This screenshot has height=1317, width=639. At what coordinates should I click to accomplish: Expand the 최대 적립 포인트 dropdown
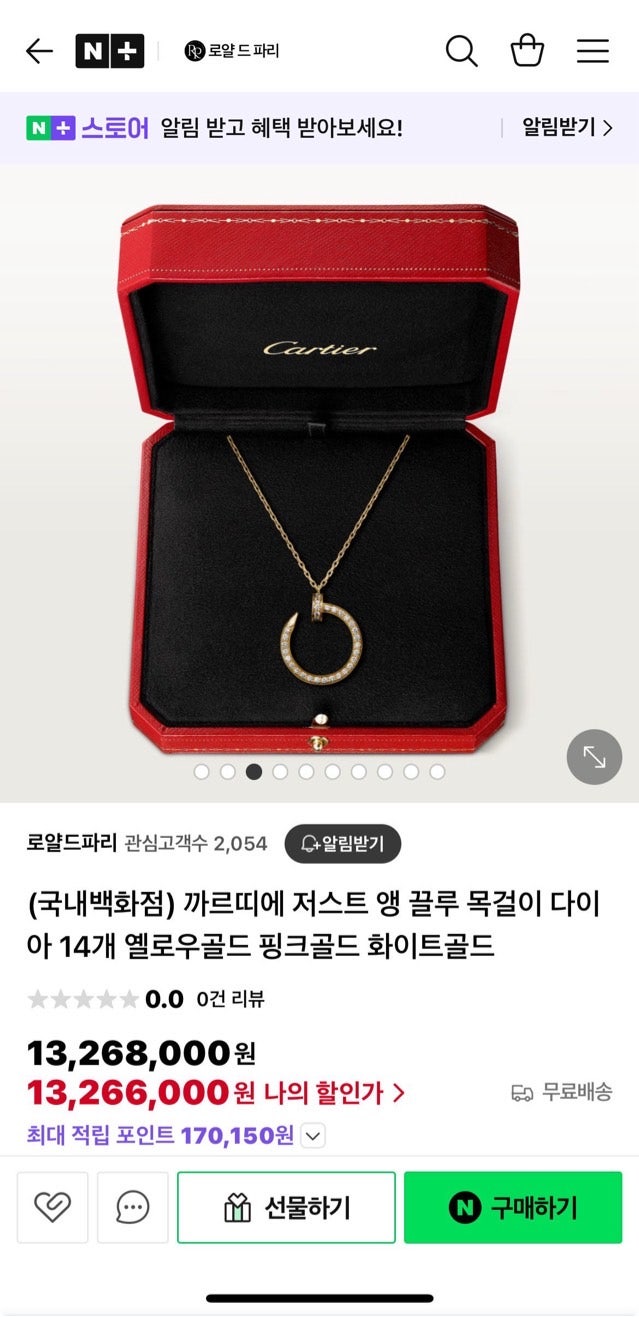point(313,1136)
